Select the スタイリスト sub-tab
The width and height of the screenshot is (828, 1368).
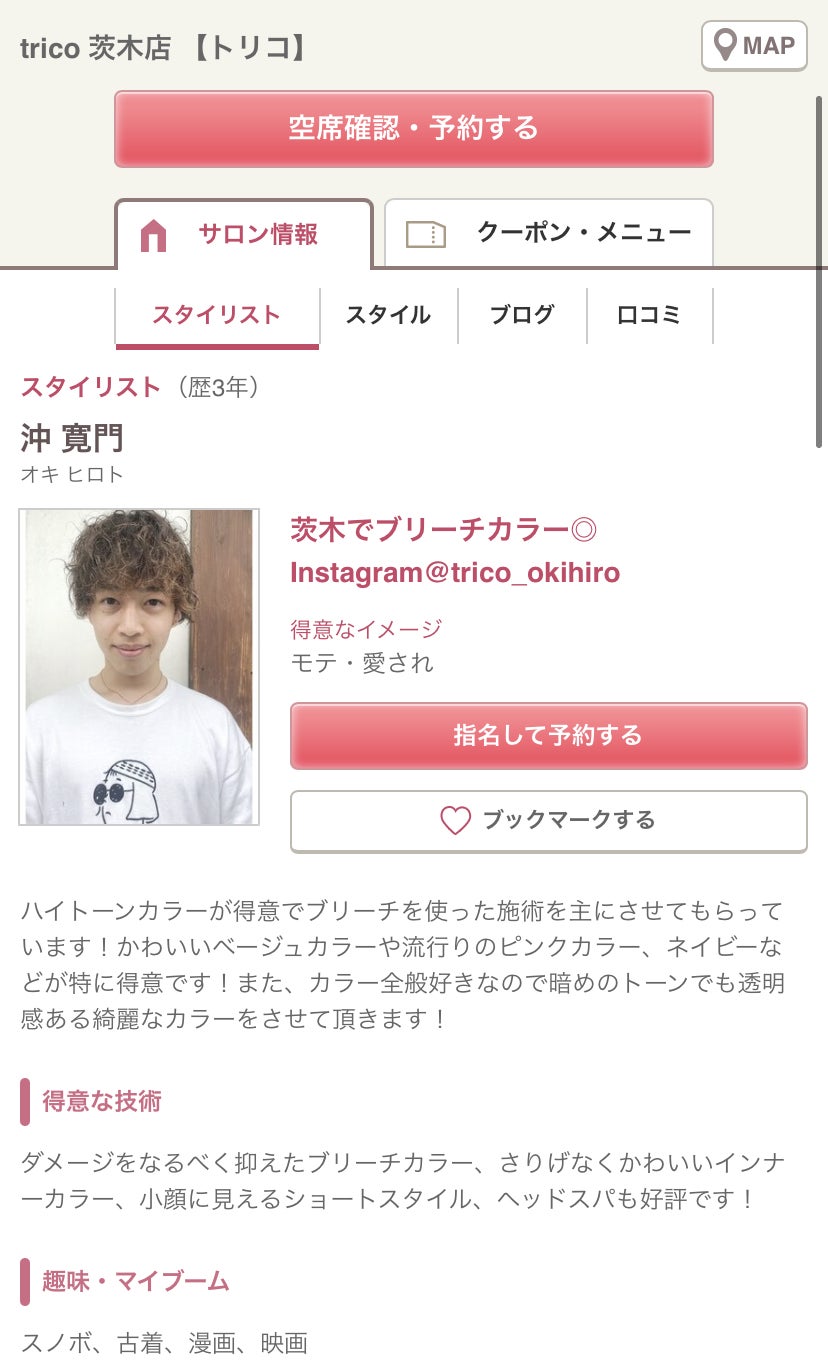click(x=217, y=316)
